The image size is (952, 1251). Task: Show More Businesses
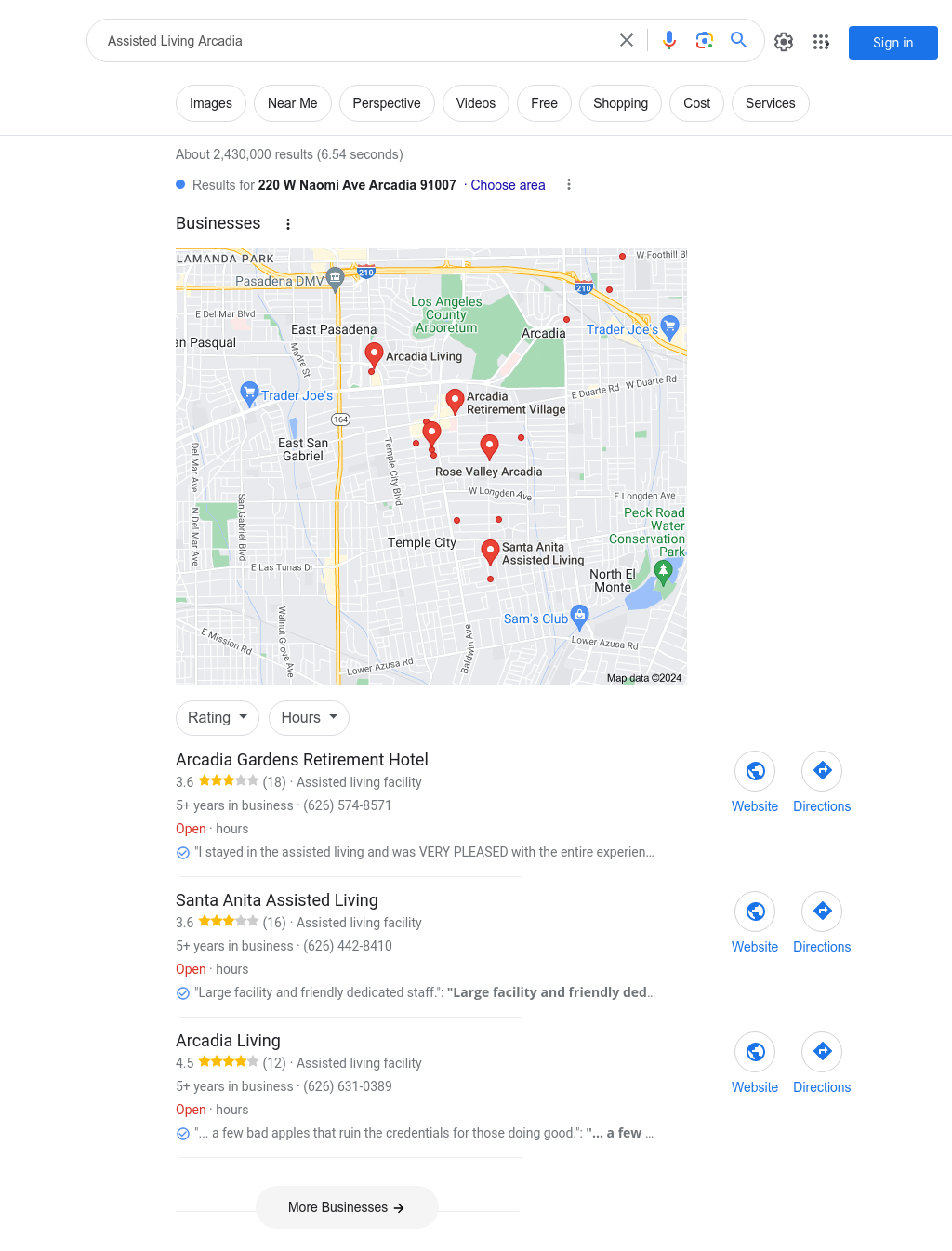click(x=347, y=1207)
